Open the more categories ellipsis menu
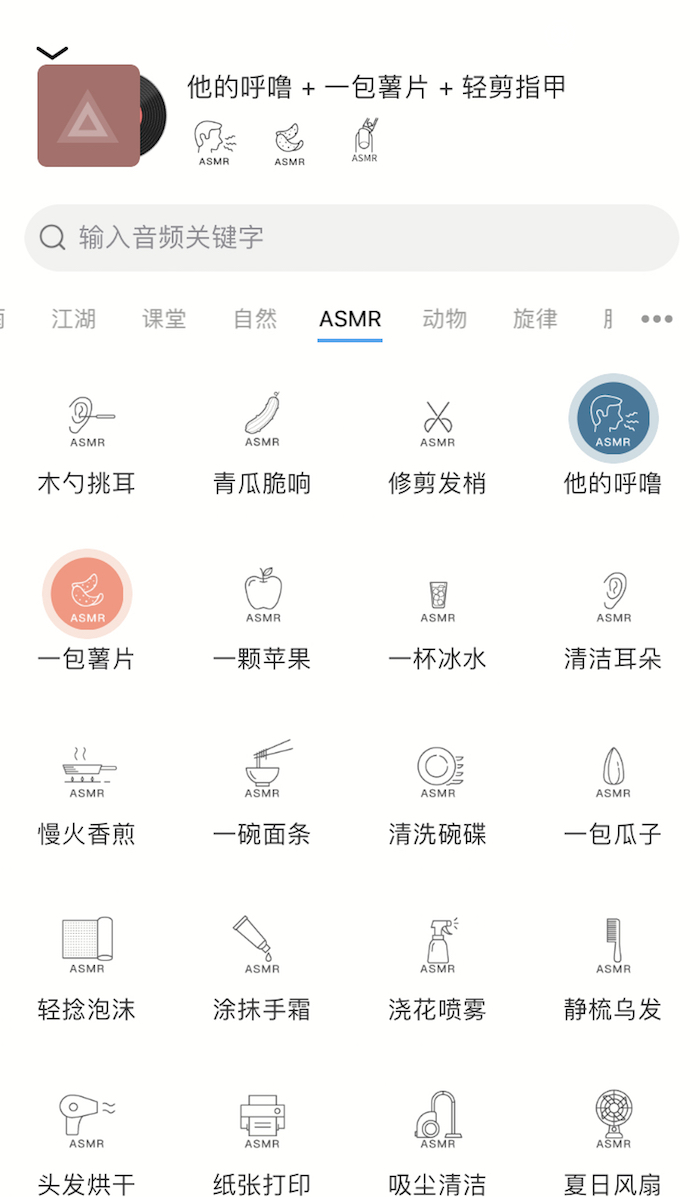 tap(656, 319)
